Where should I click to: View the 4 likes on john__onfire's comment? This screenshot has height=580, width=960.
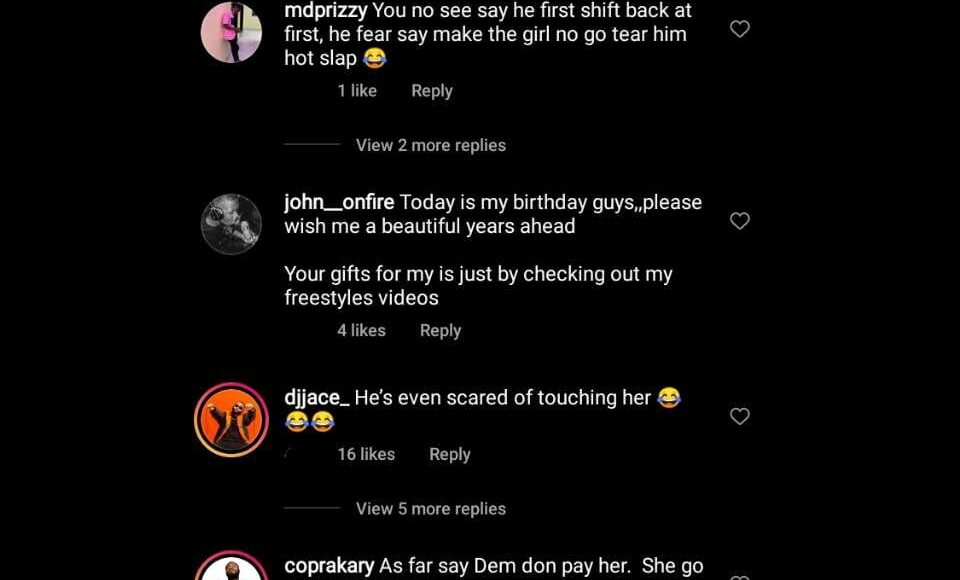tap(361, 331)
